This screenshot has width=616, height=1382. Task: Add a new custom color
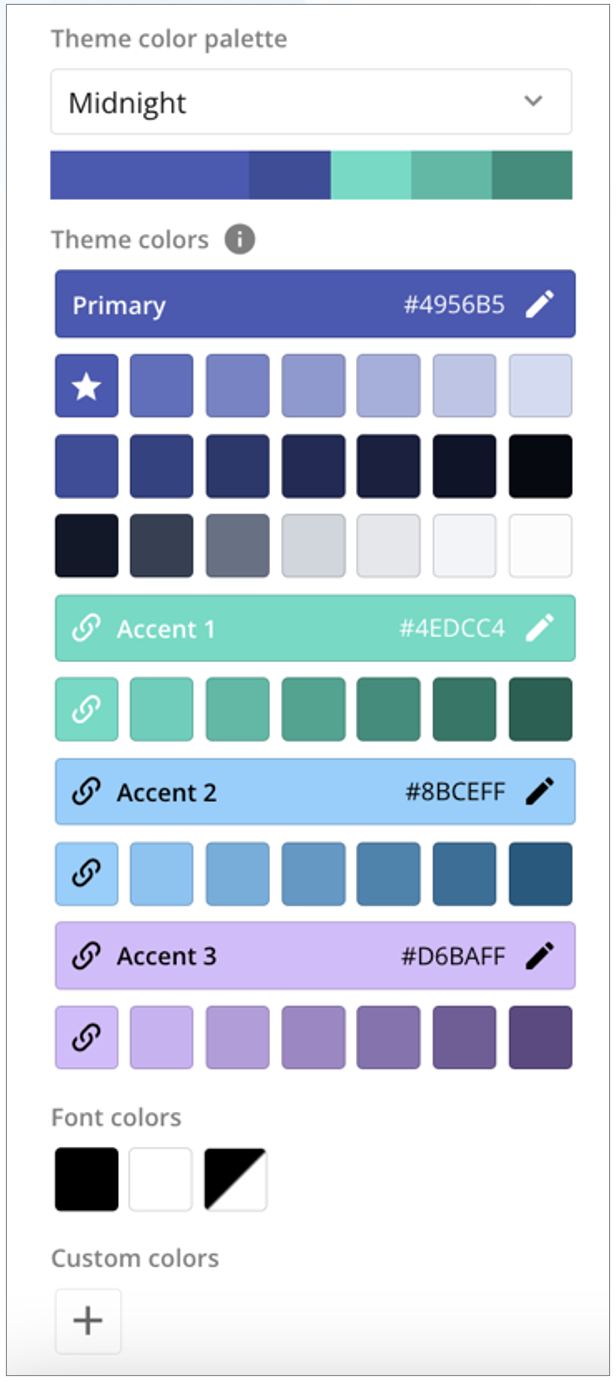[x=88, y=1321]
